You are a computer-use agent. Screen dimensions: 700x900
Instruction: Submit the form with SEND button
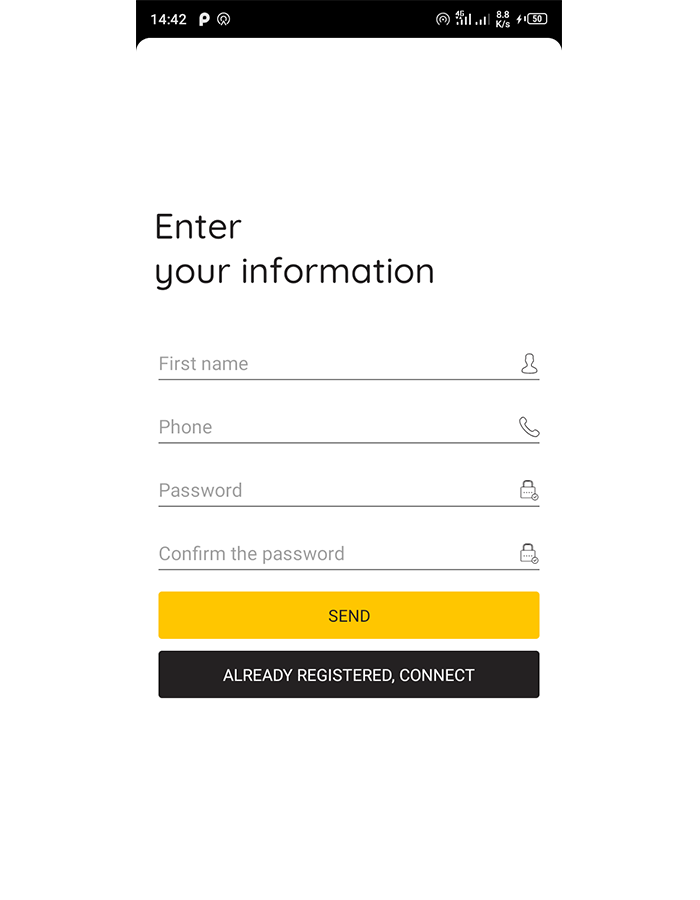pyautogui.click(x=348, y=615)
